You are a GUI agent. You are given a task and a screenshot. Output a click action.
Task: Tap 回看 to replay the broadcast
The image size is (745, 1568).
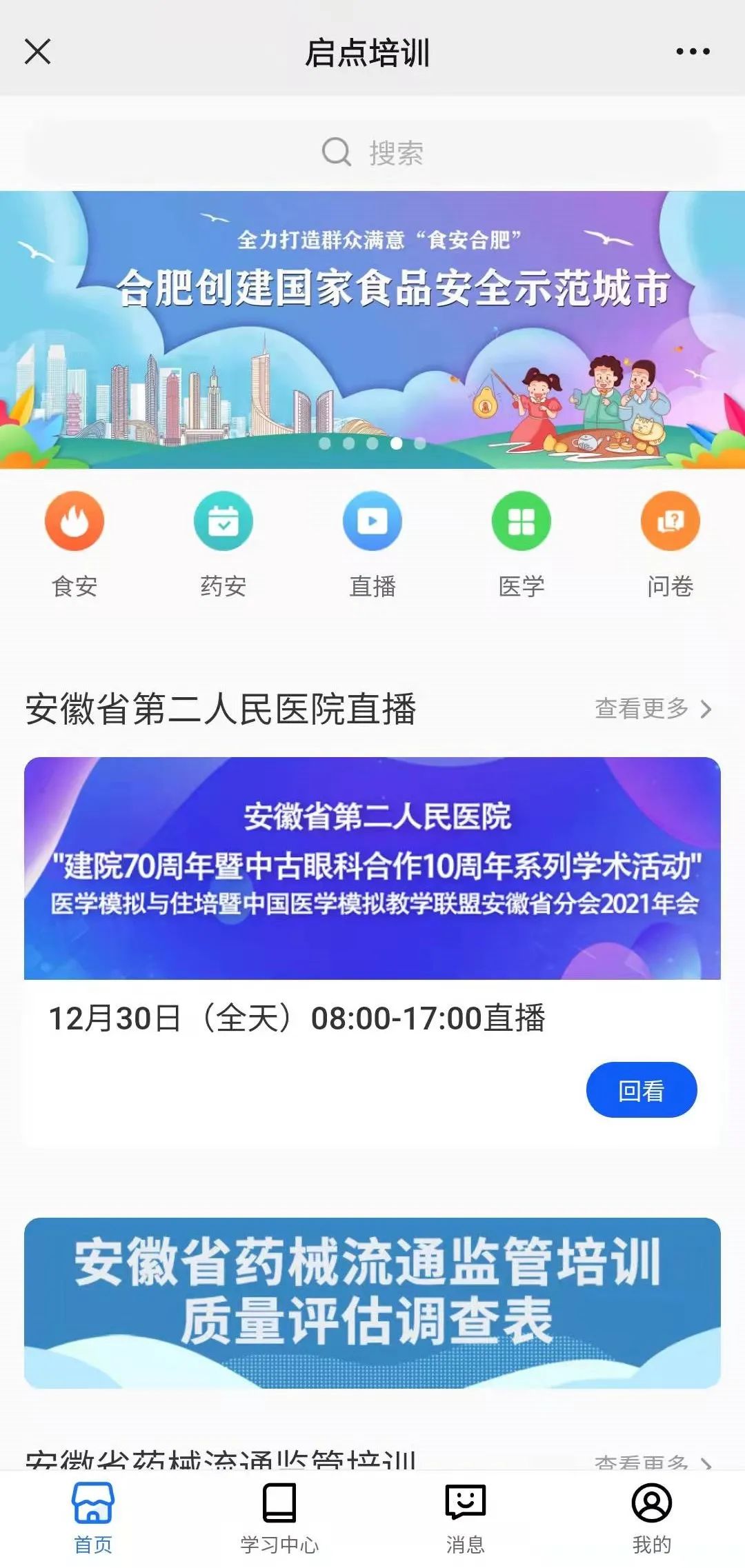click(x=641, y=1090)
